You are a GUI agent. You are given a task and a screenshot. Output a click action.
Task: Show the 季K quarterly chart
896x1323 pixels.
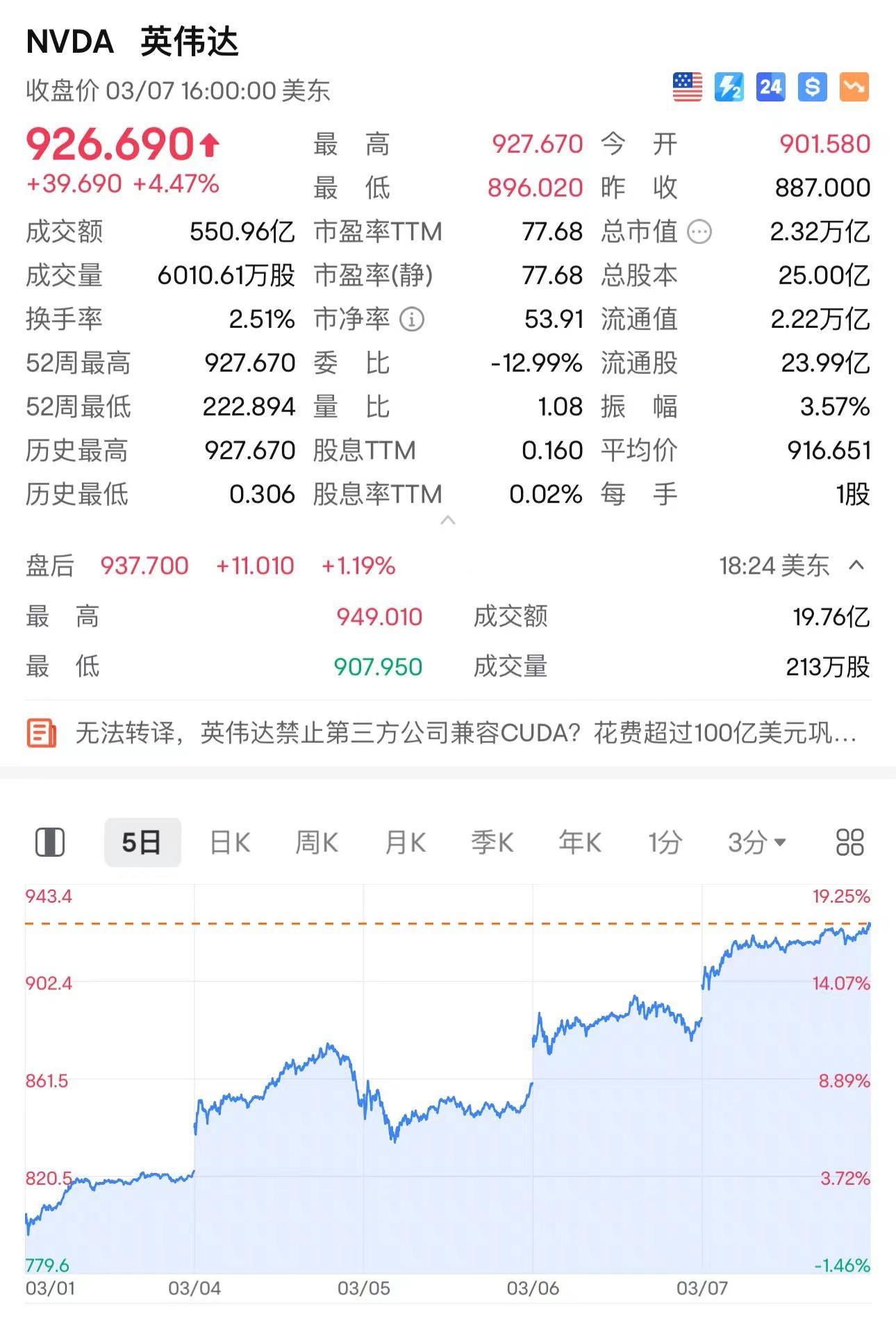(492, 843)
